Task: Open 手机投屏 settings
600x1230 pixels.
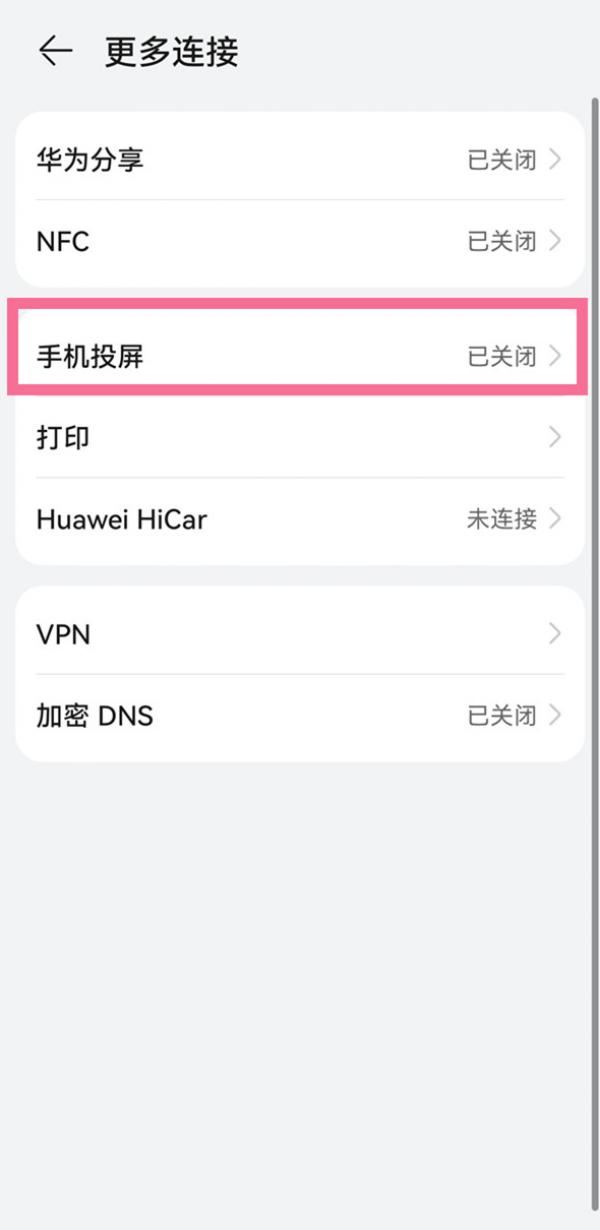Action: click(x=299, y=355)
